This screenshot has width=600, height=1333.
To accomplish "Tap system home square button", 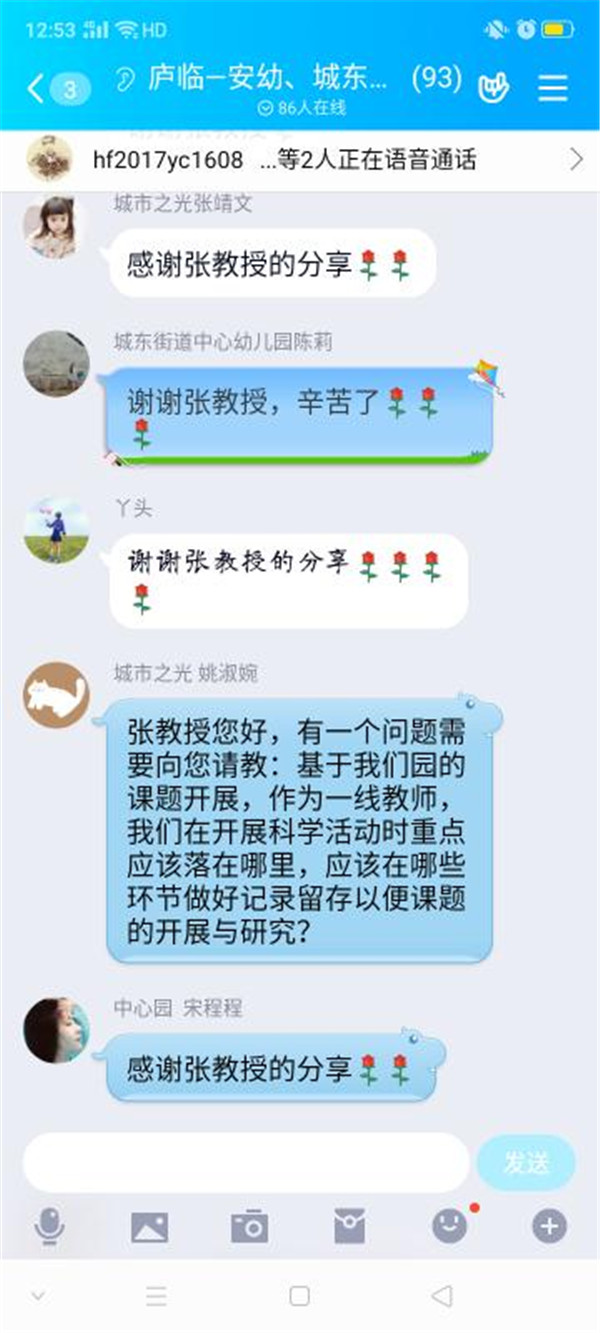I will [x=299, y=1296].
